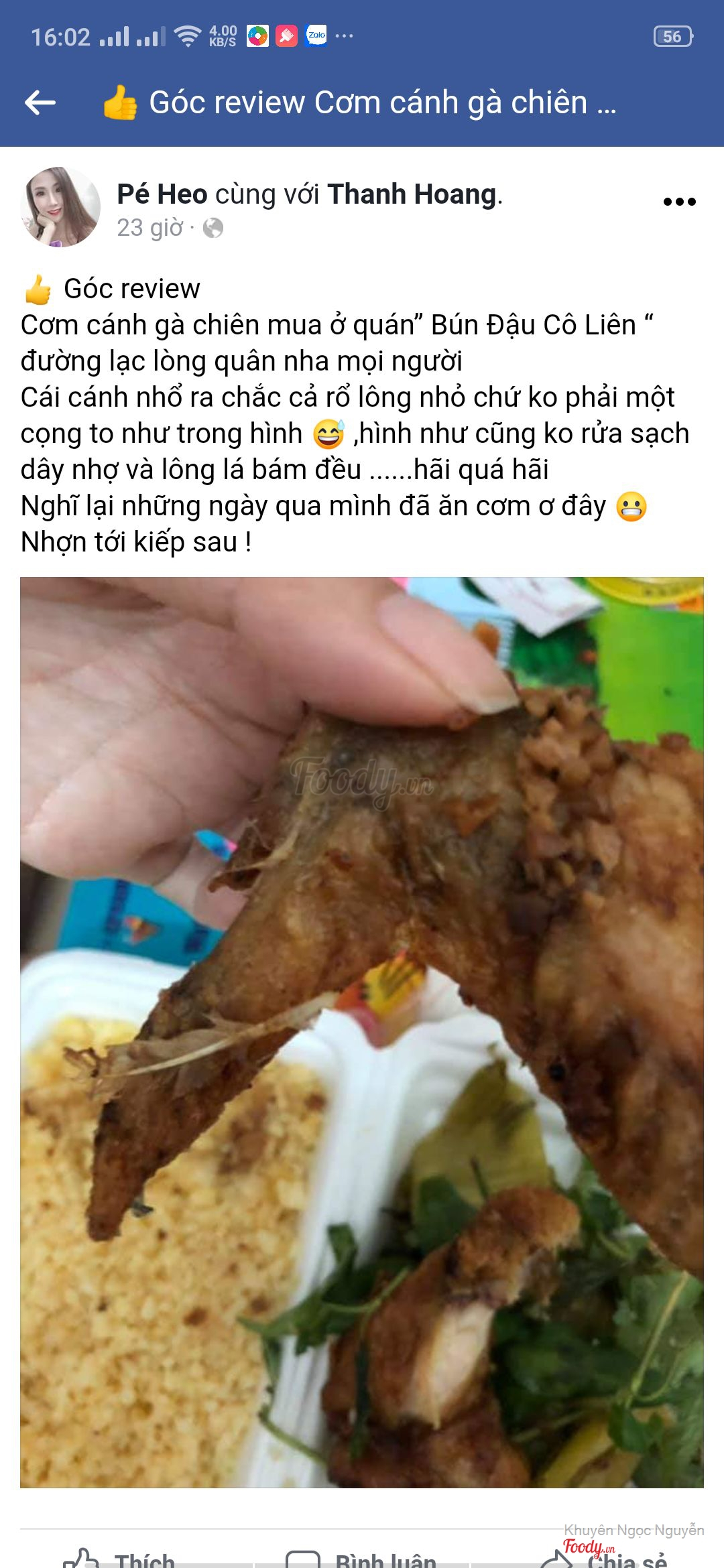The image size is (724, 1568).
Task: Tap Bình luận to comment
Action: click(x=362, y=1558)
